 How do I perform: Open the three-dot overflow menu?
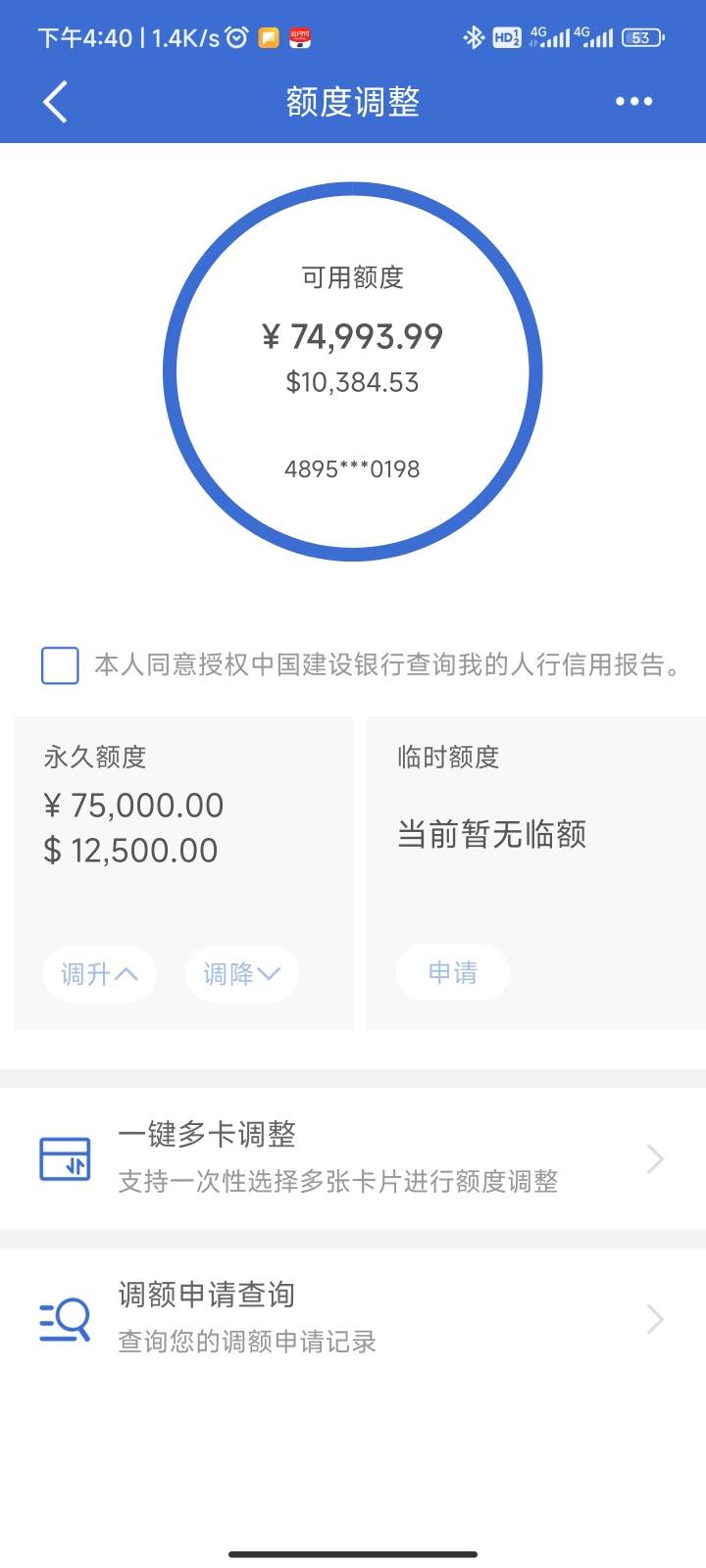click(x=633, y=102)
